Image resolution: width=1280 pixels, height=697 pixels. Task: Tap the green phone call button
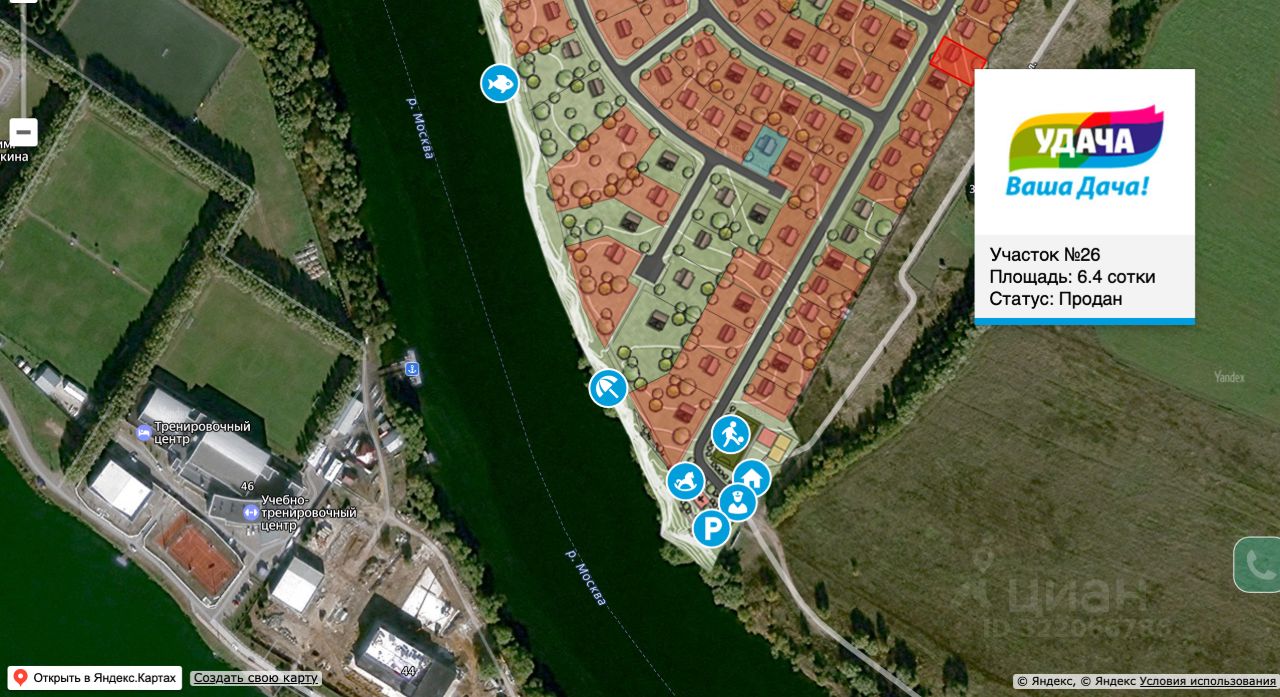click(1258, 565)
